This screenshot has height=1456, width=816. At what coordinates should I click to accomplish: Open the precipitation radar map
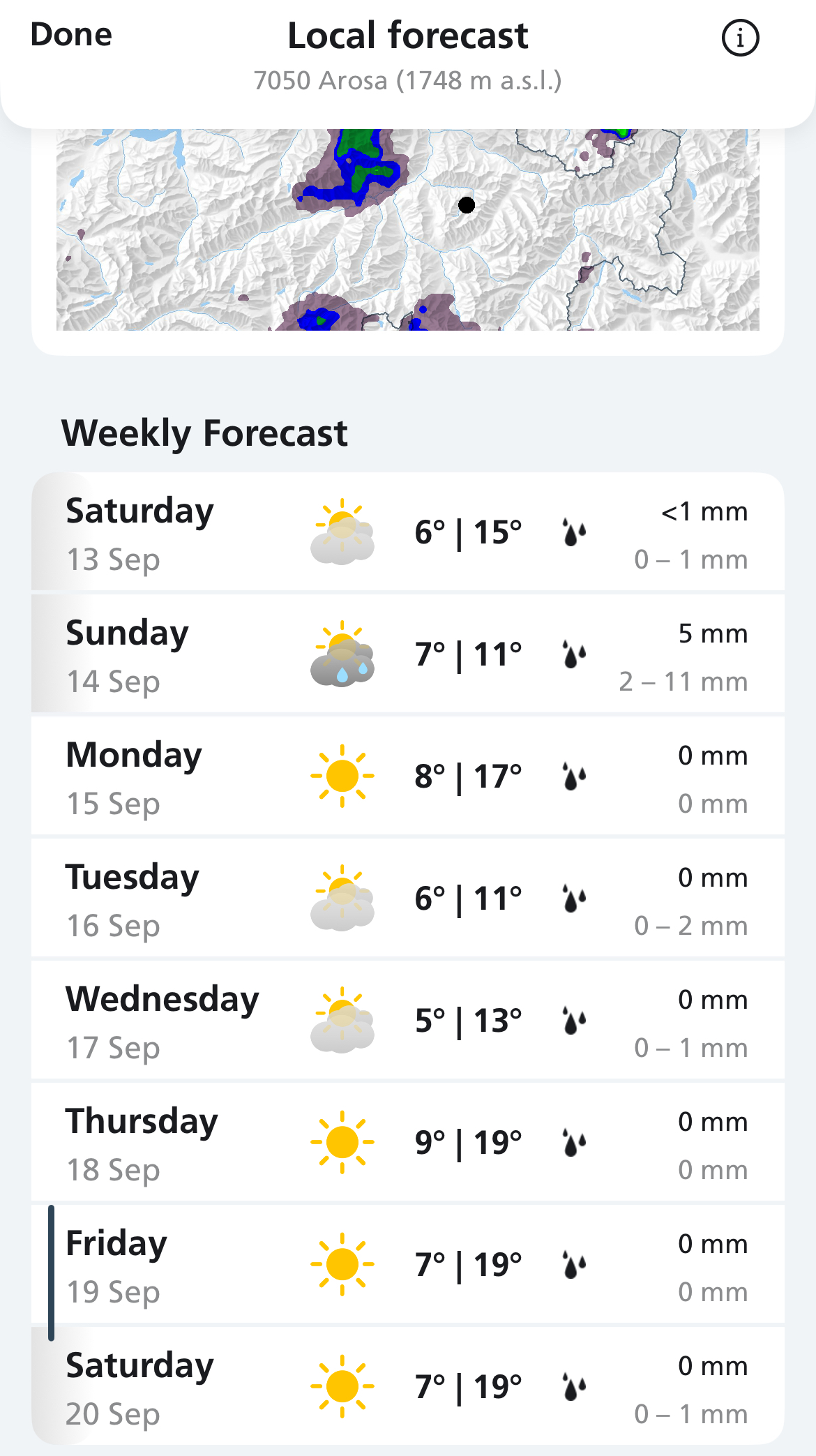pos(407,230)
